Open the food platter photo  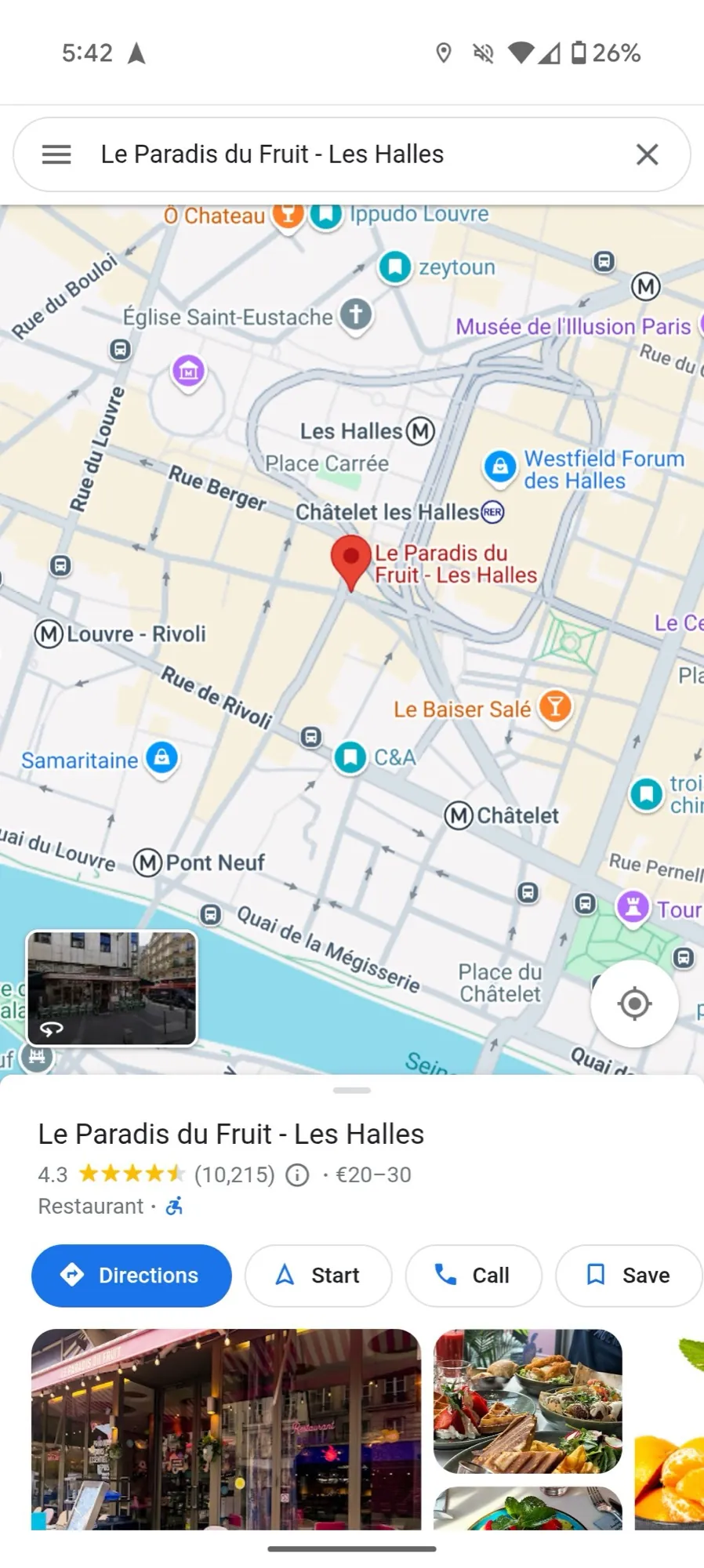[x=528, y=1400]
